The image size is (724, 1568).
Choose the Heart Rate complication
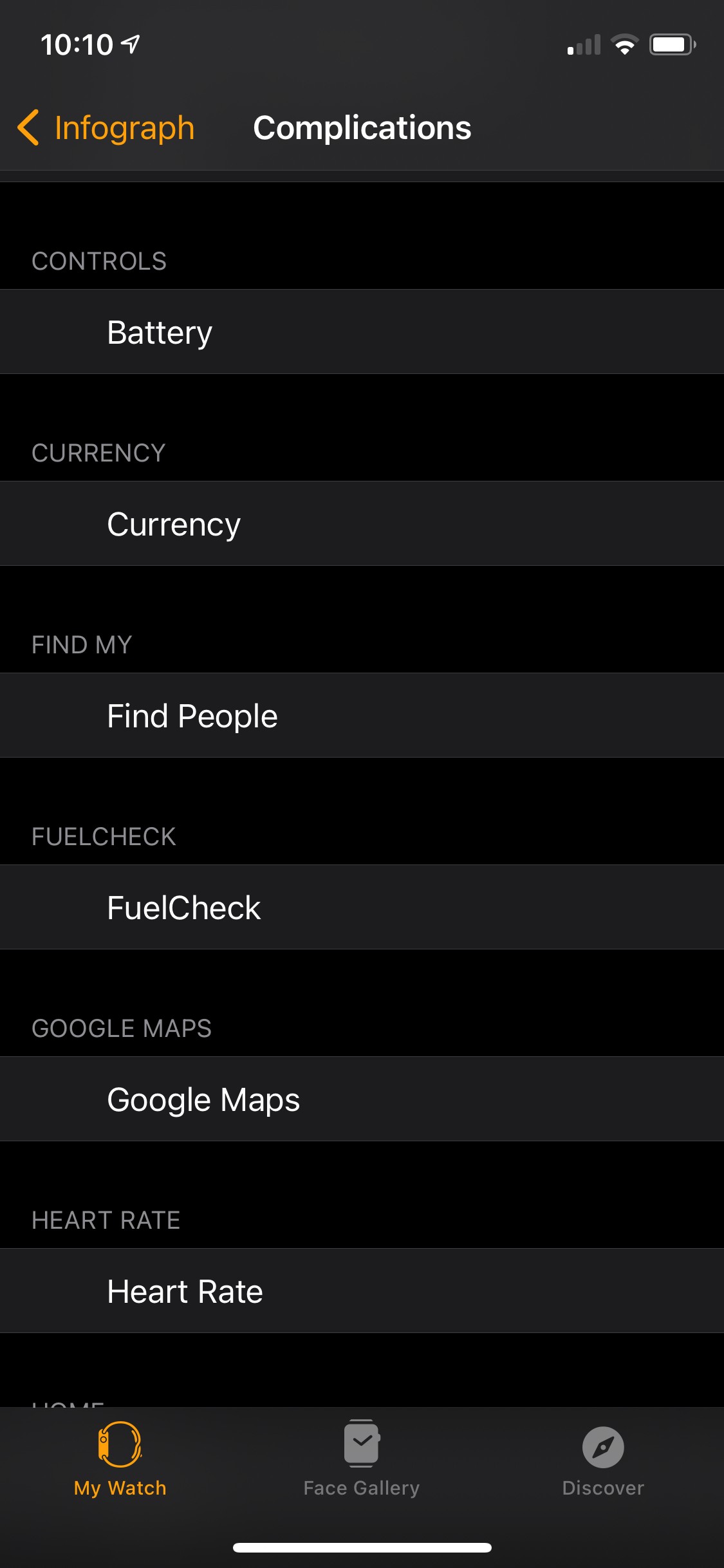click(360, 1291)
